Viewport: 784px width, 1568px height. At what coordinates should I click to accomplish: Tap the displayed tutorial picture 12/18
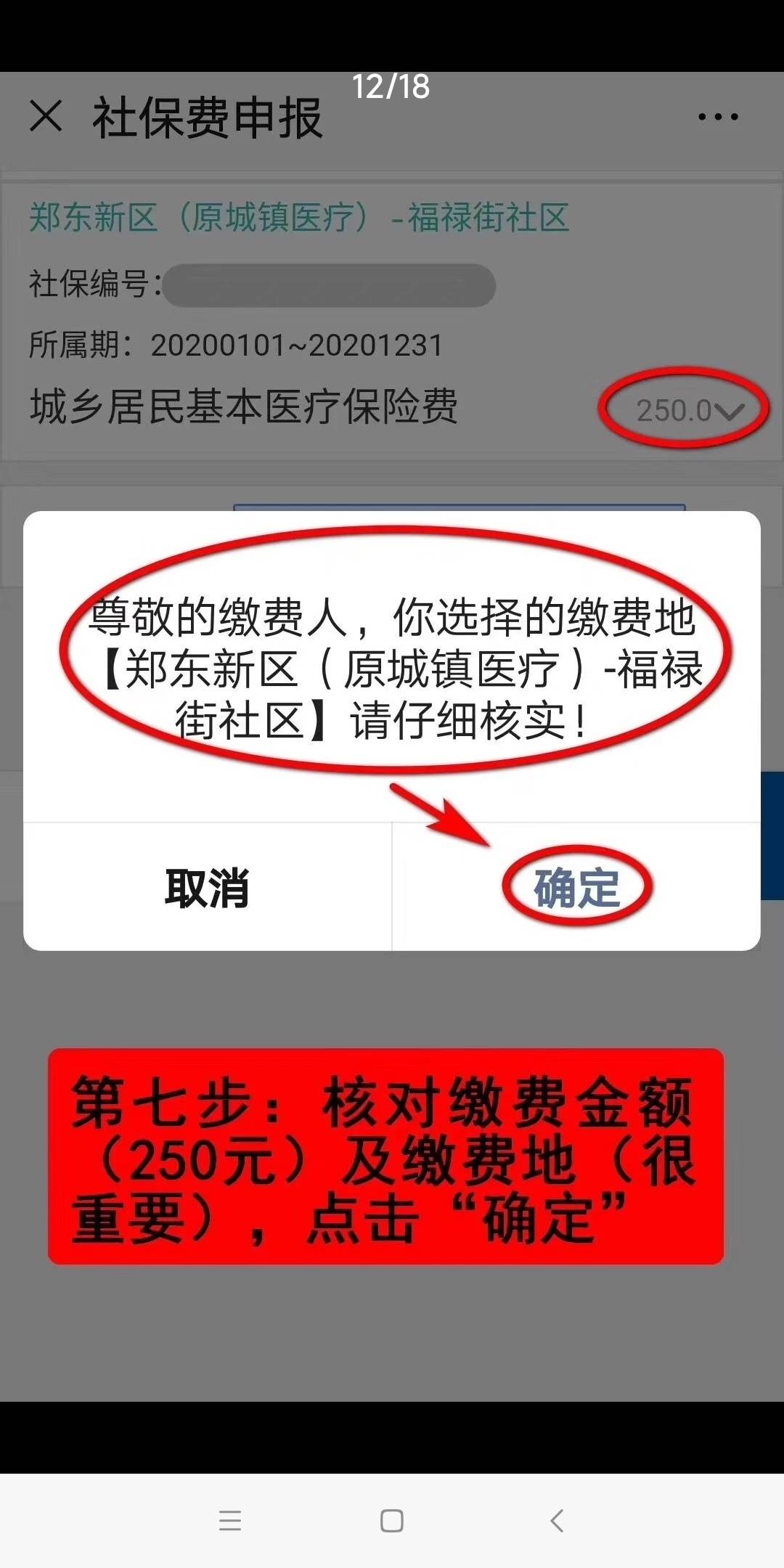pyautogui.click(x=392, y=736)
